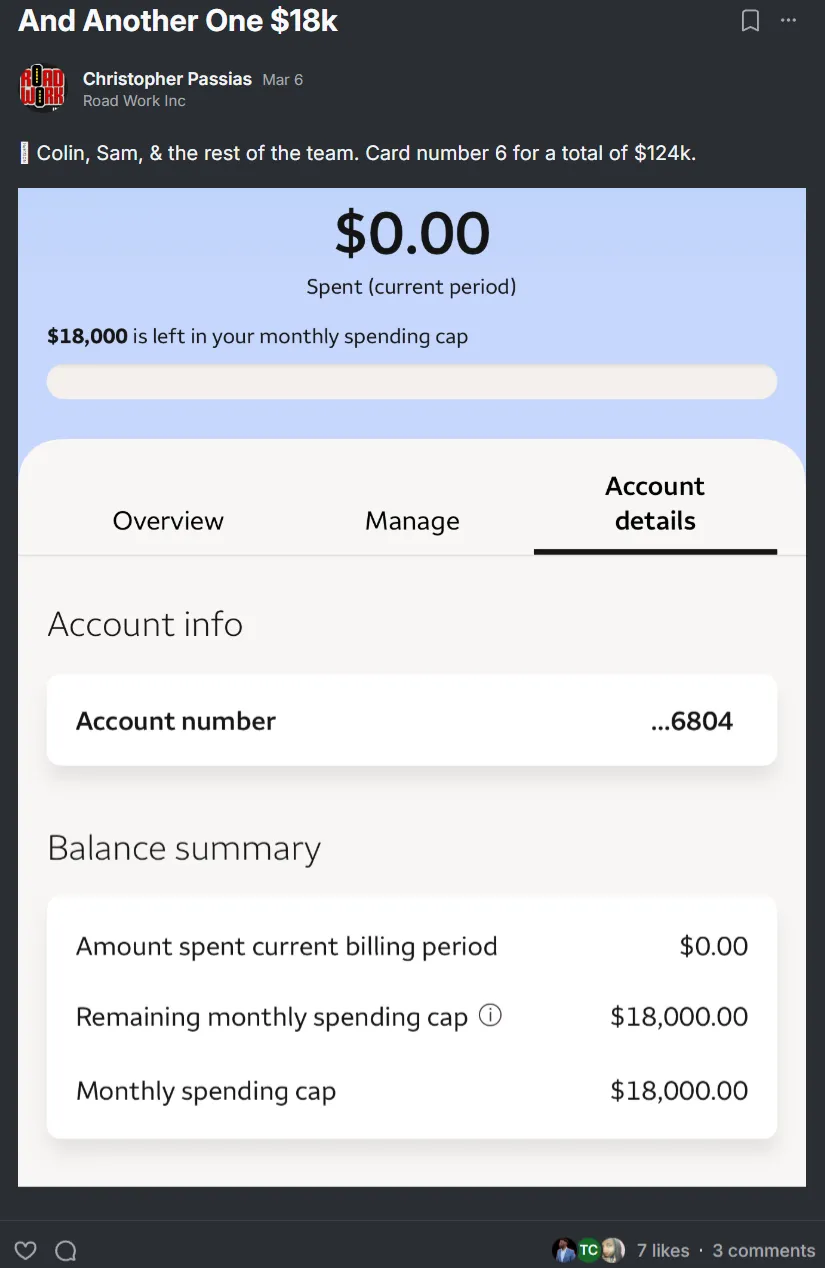Open the post overflow menu
The width and height of the screenshot is (825, 1268).
point(789,21)
